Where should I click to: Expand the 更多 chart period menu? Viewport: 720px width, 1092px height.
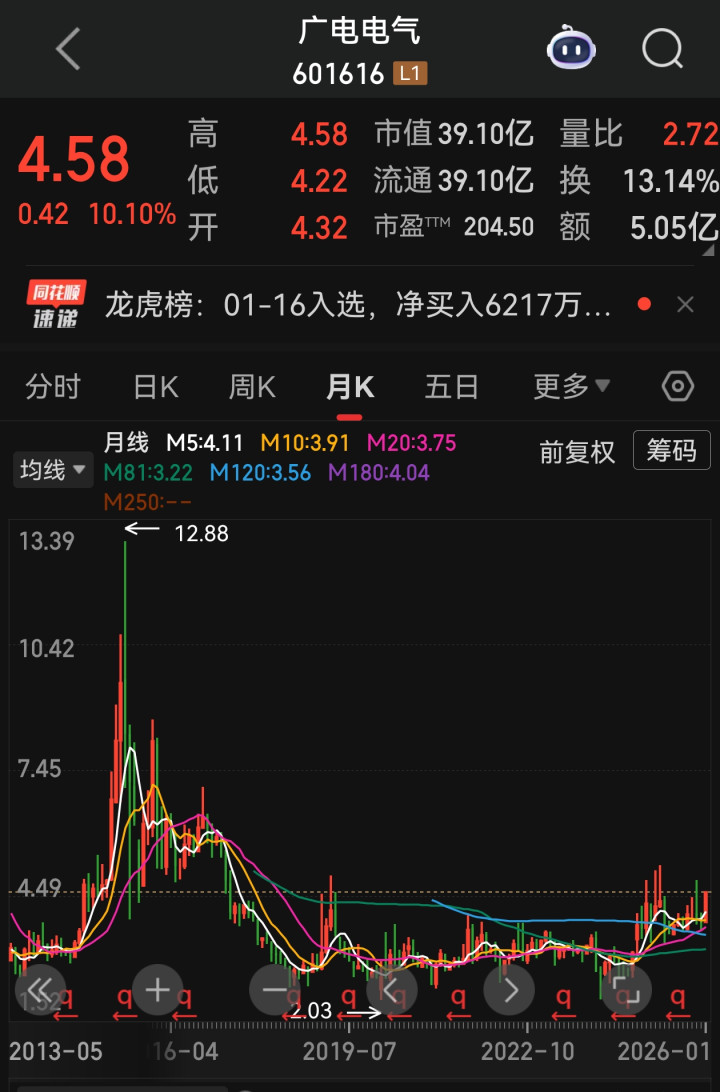571,387
